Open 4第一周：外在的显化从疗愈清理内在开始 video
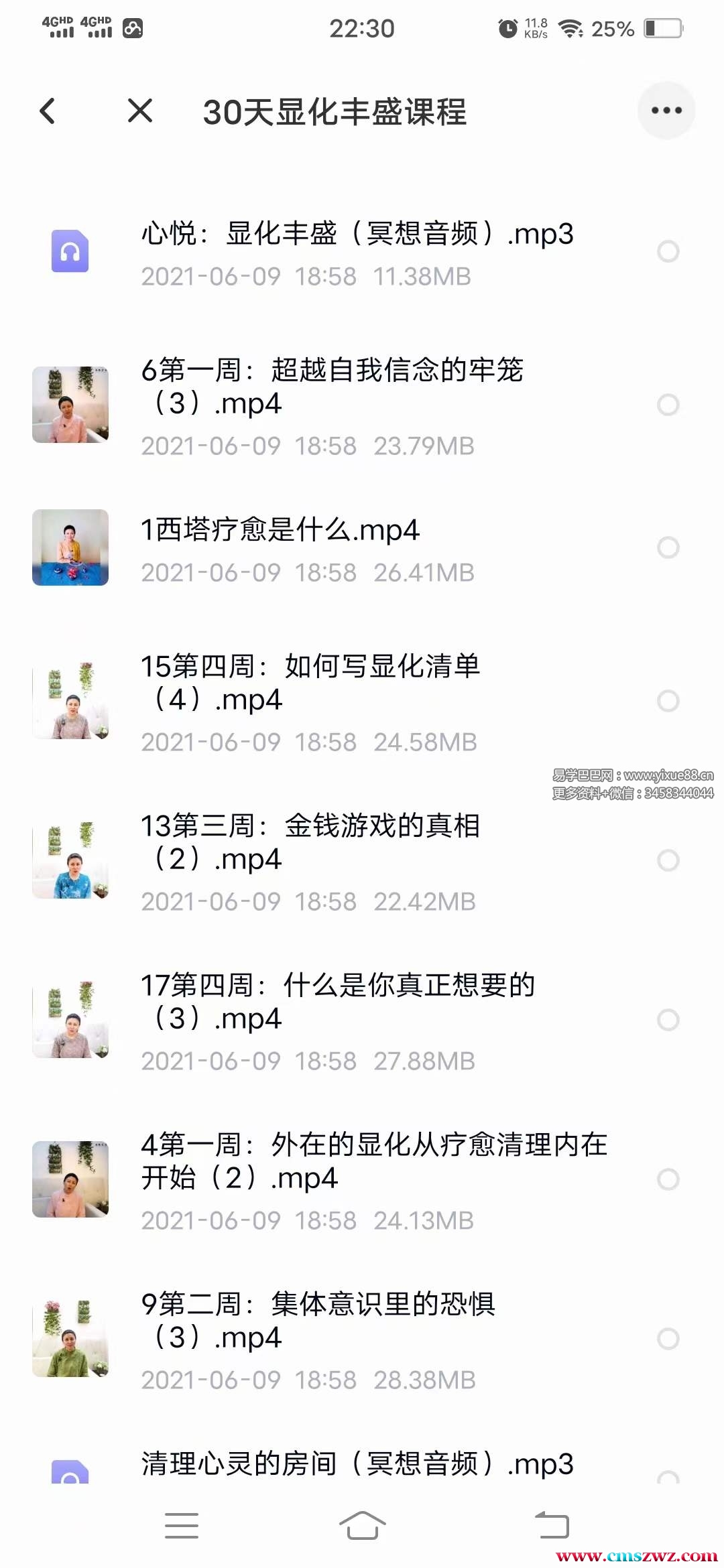The height and width of the screenshot is (1568, 724). 373,1161
